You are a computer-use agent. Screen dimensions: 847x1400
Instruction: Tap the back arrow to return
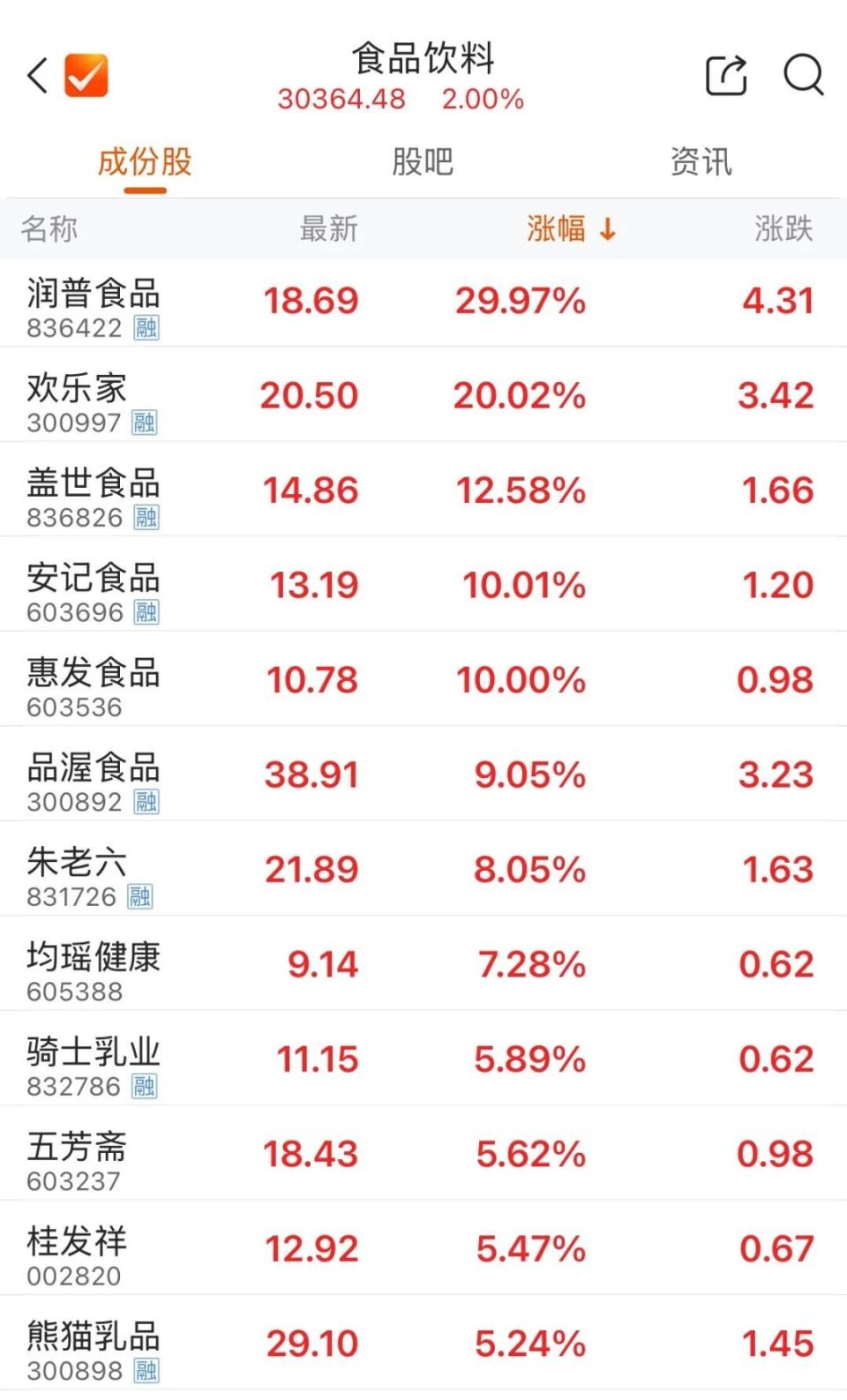point(37,75)
